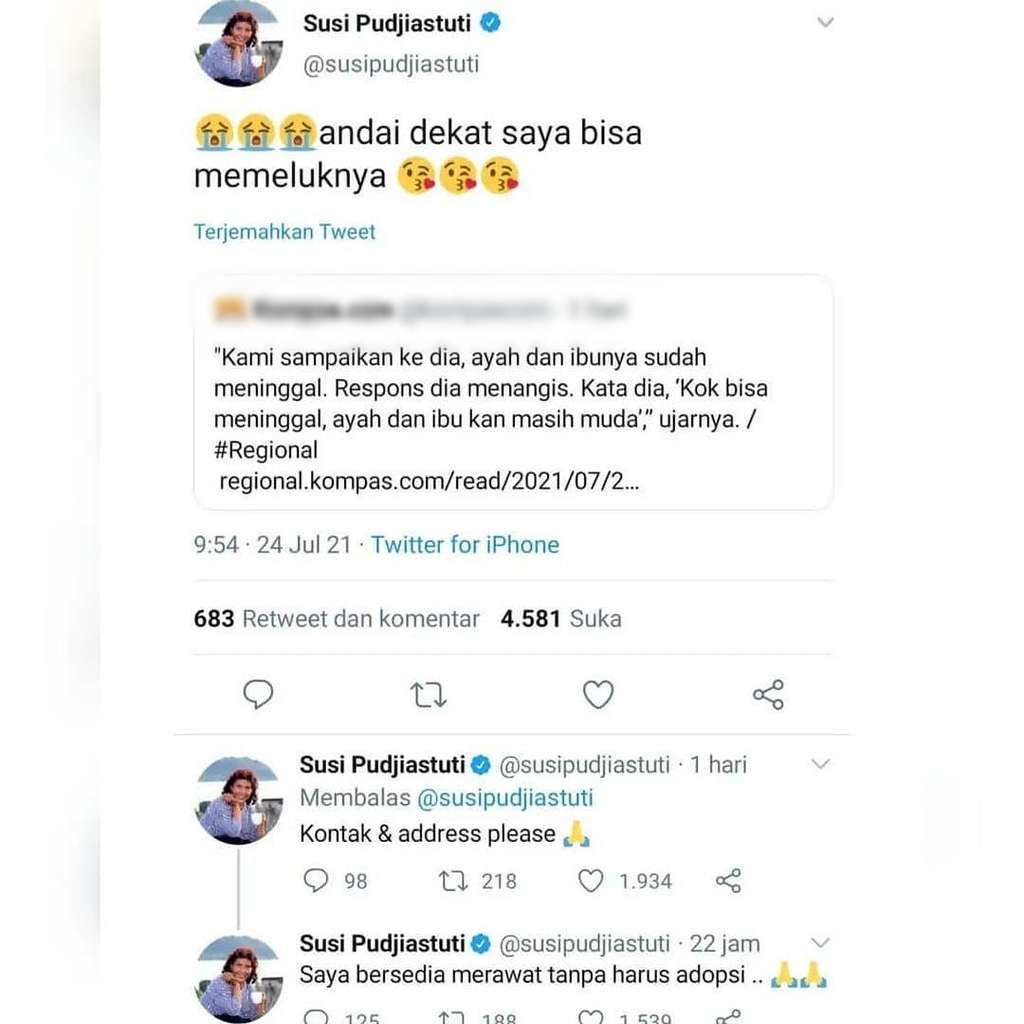Retweet the main tweet
The height and width of the screenshot is (1024, 1024).
pyautogui.click(x=429, y=694)
